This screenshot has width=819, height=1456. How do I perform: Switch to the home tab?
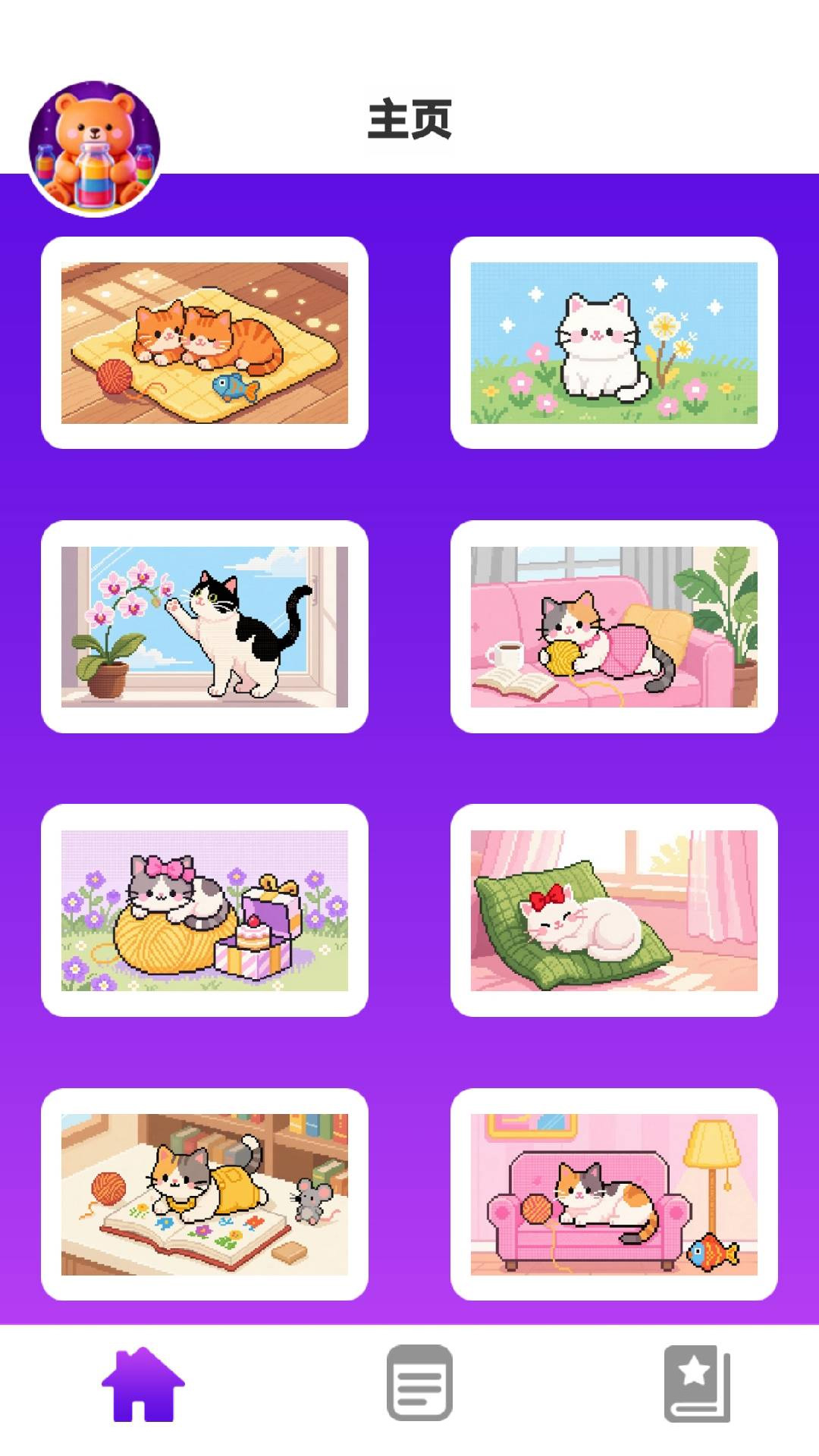click(143, 1383)
